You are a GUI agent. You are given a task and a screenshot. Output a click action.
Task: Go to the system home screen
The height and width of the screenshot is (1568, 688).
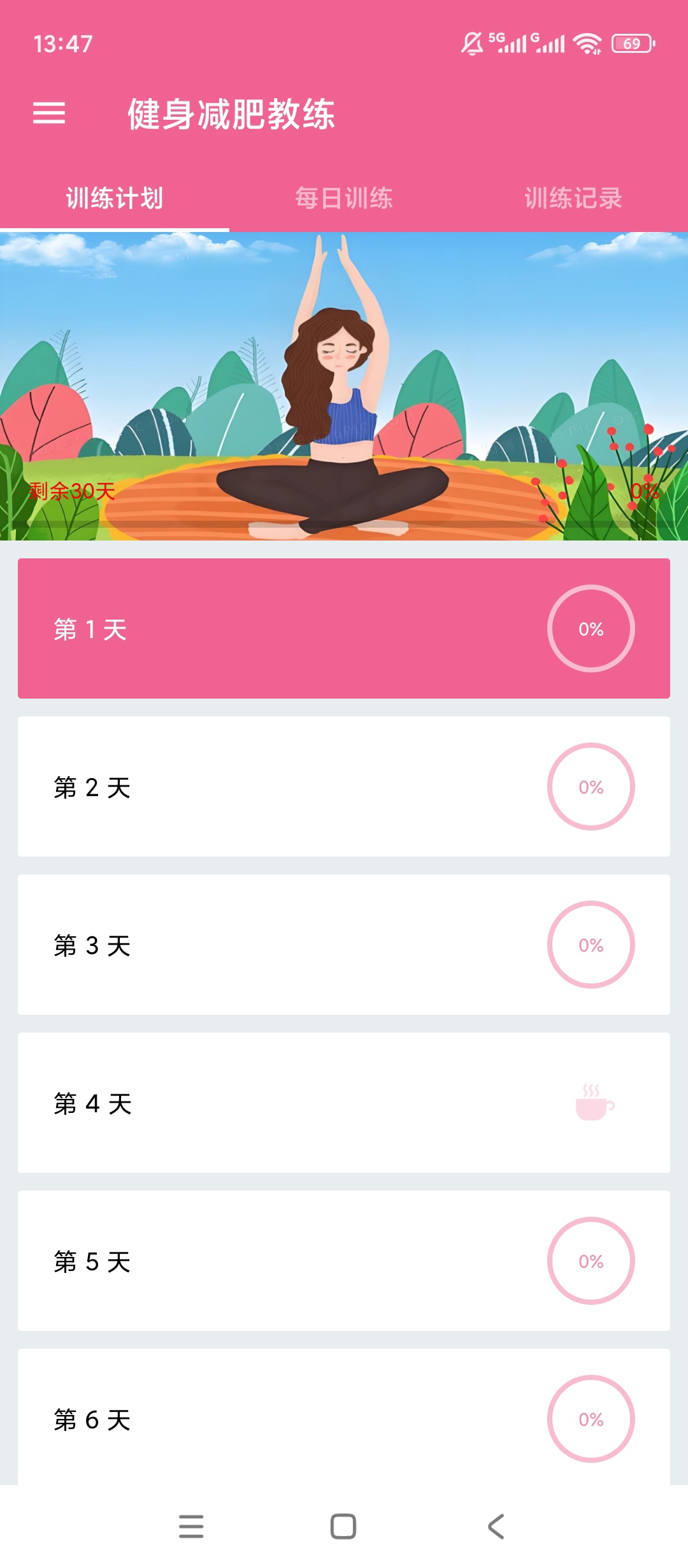click(x=343, y=1527)
